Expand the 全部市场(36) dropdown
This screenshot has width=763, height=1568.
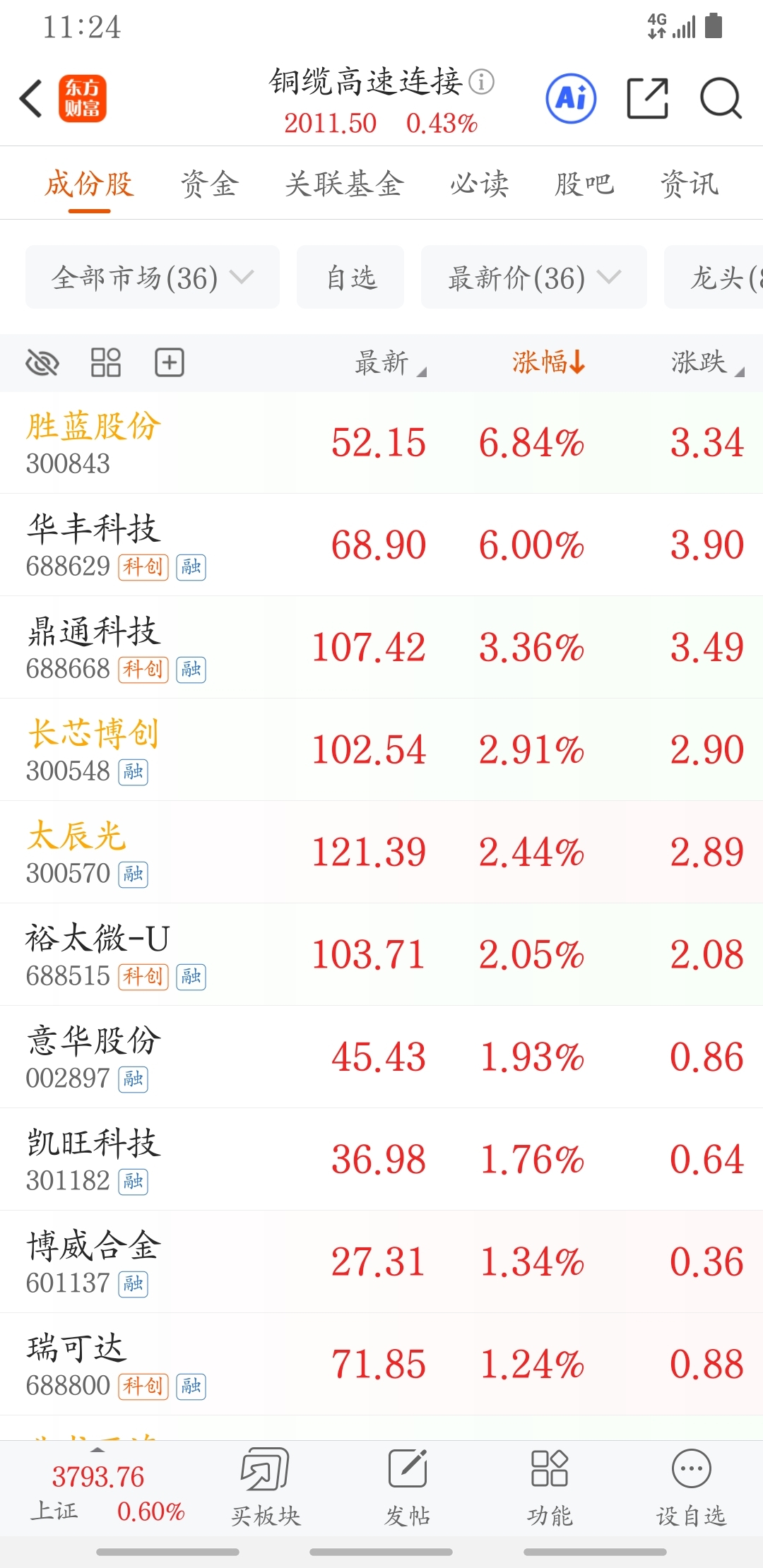pyautogui.click(x=153, y=277)
